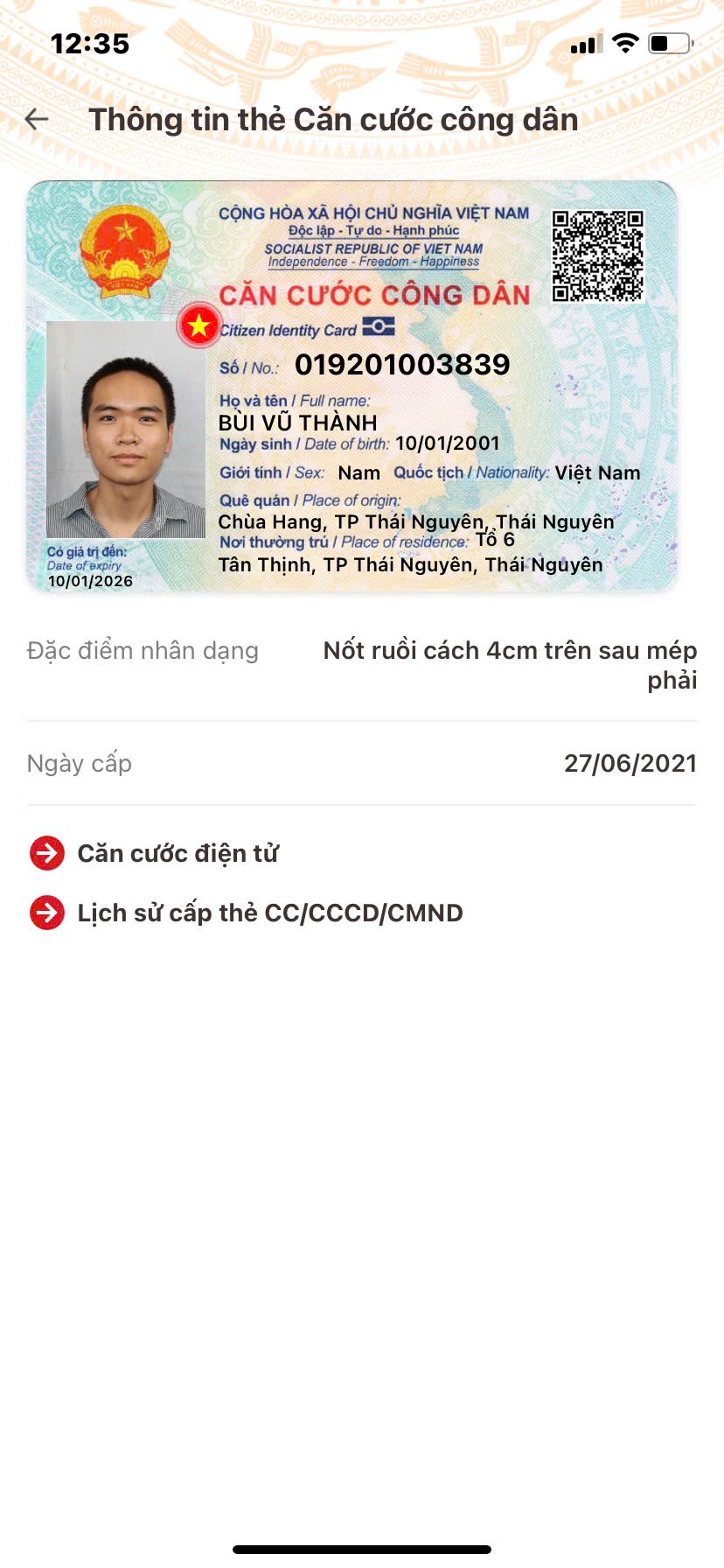Open Căn cước điện tử
The height and width of the screenshot is (1568, 724).
pyautogui.click(x=178, y=853)
